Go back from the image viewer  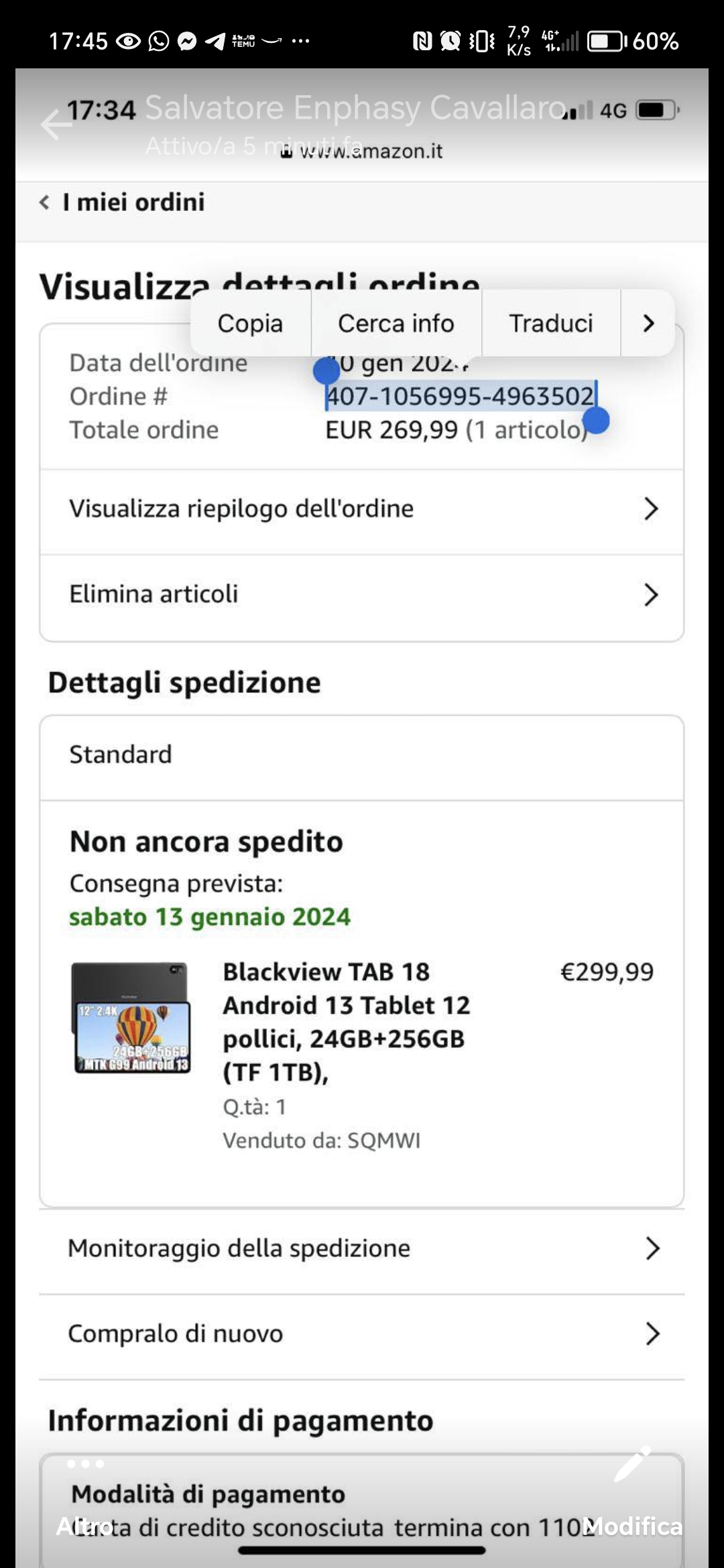point(56,125)
